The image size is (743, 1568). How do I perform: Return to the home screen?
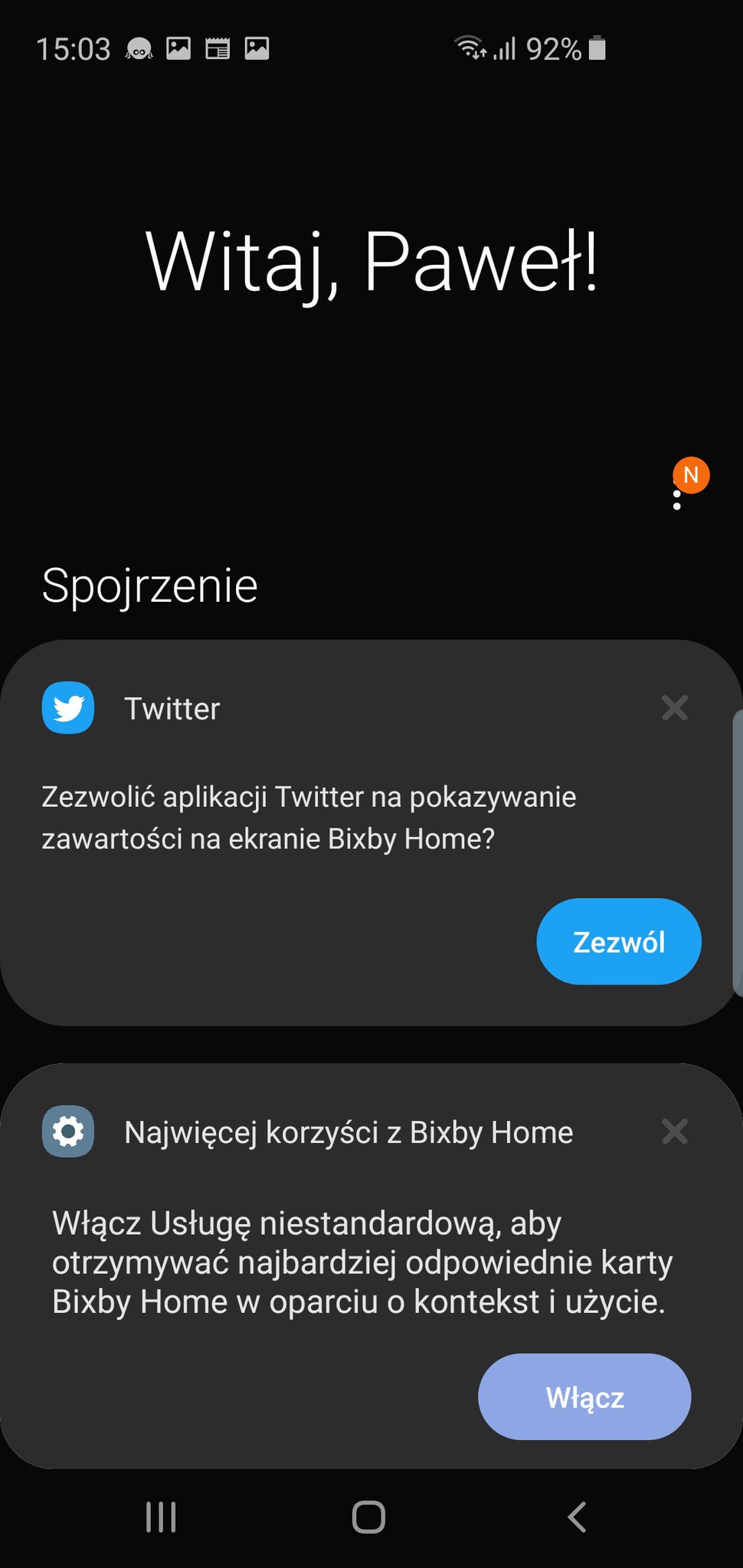(x=368, y=1517)
